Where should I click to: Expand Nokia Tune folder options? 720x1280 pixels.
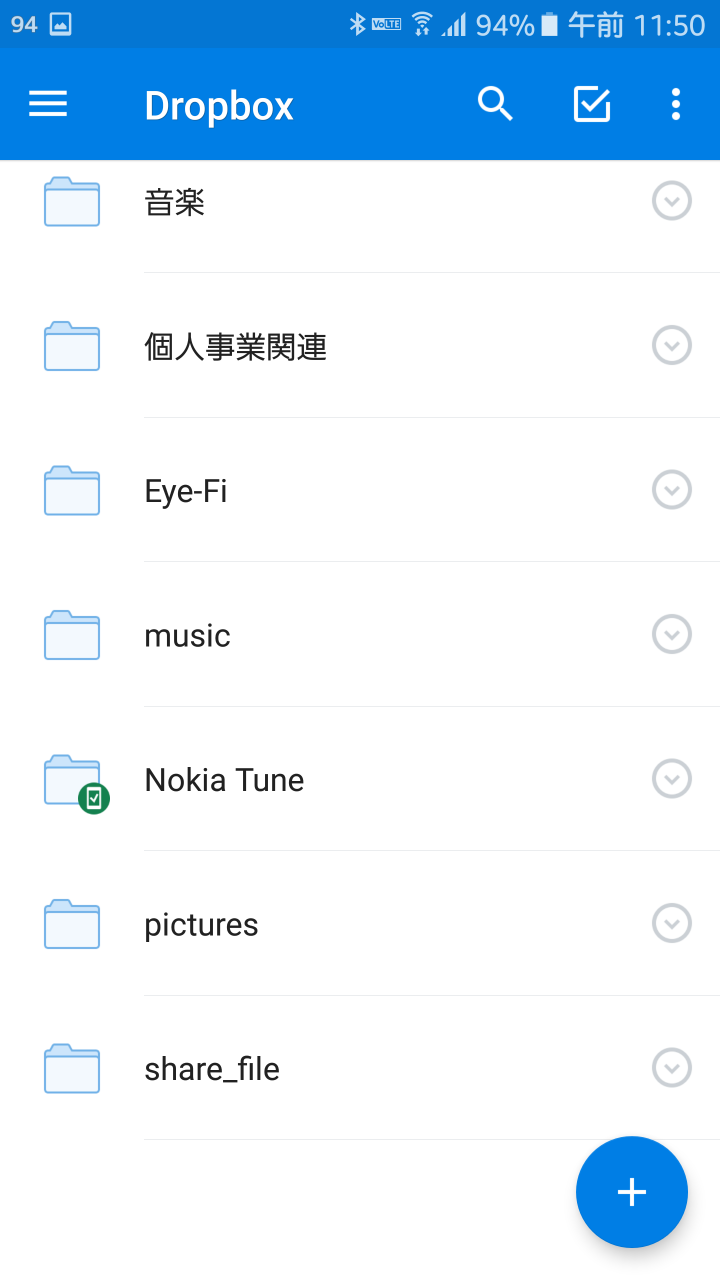tap(672, 779)
